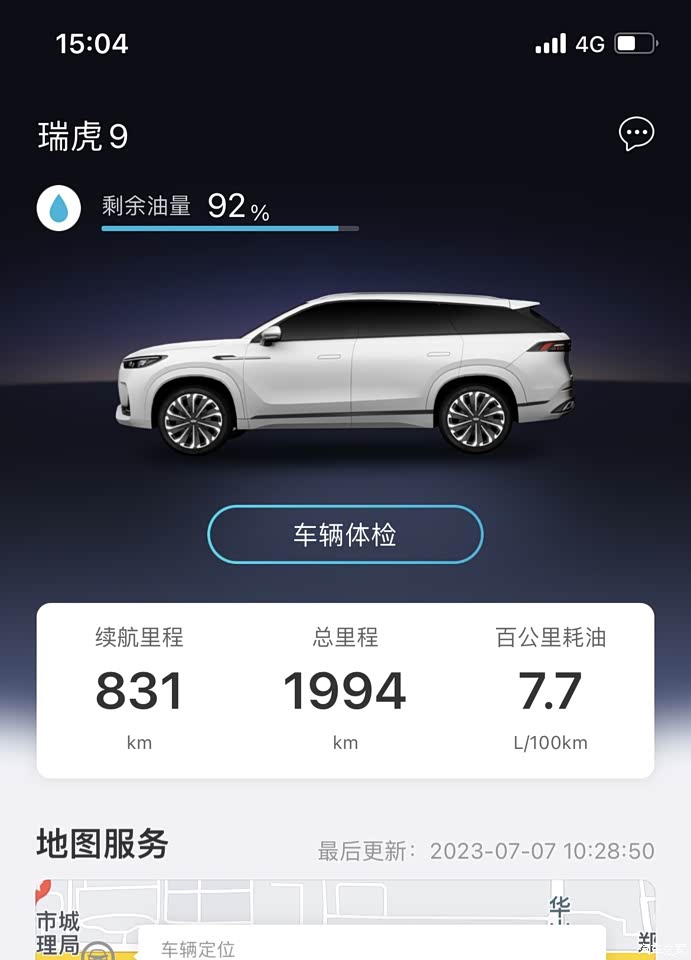Image resolution: width=691 pixels, height=960 pixels.
Task: Open the messages chat bubble icon
Action: [x=636, y=134]
